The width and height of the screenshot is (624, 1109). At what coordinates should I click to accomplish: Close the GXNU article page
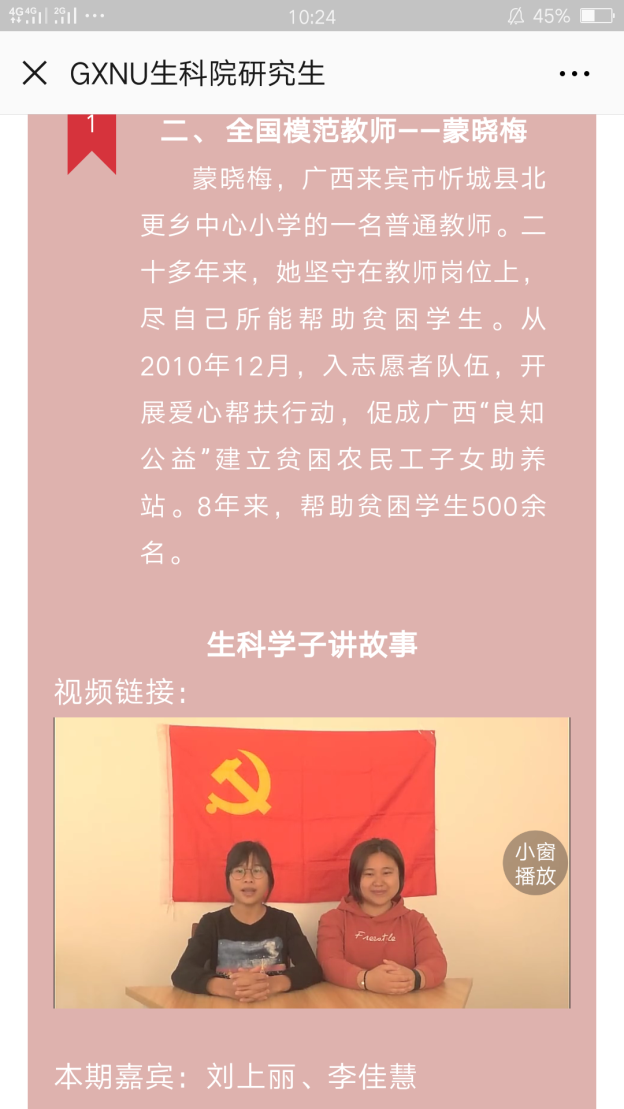click(x=35, y=73)
